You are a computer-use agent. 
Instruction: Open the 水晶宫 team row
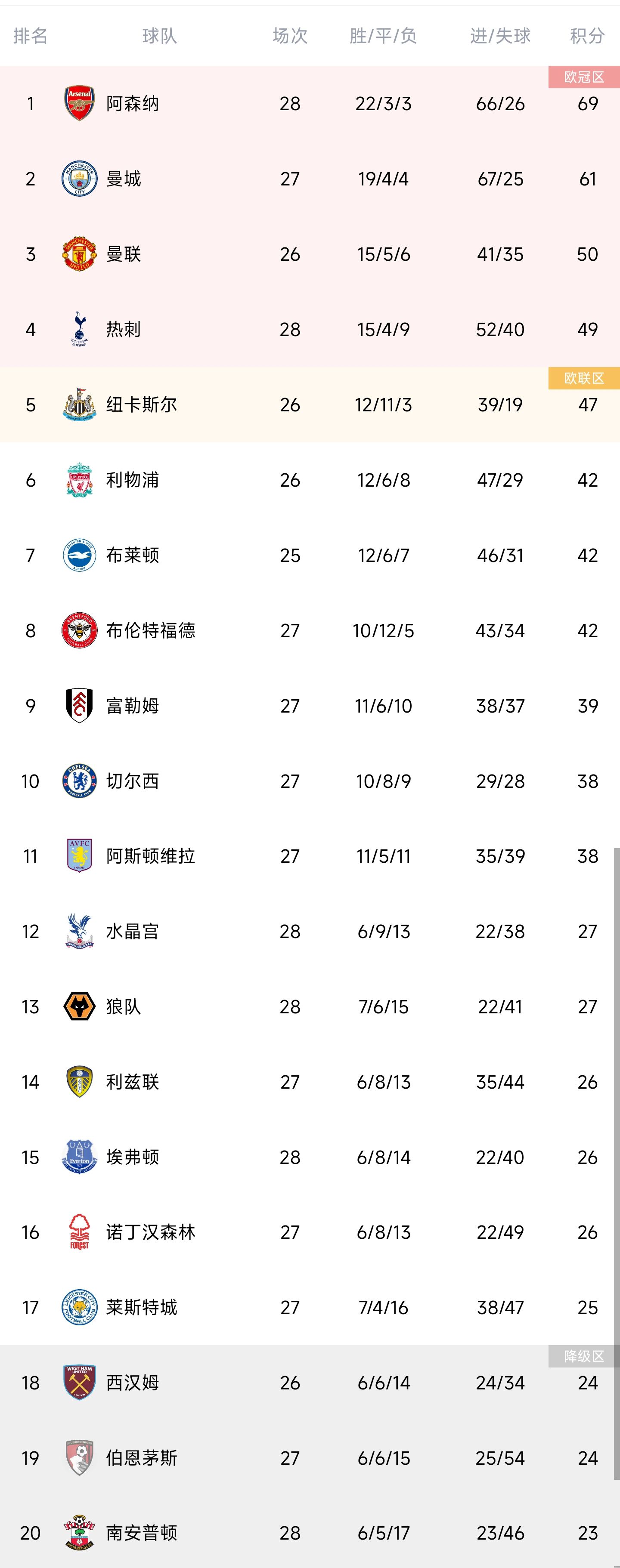(132, 931)
